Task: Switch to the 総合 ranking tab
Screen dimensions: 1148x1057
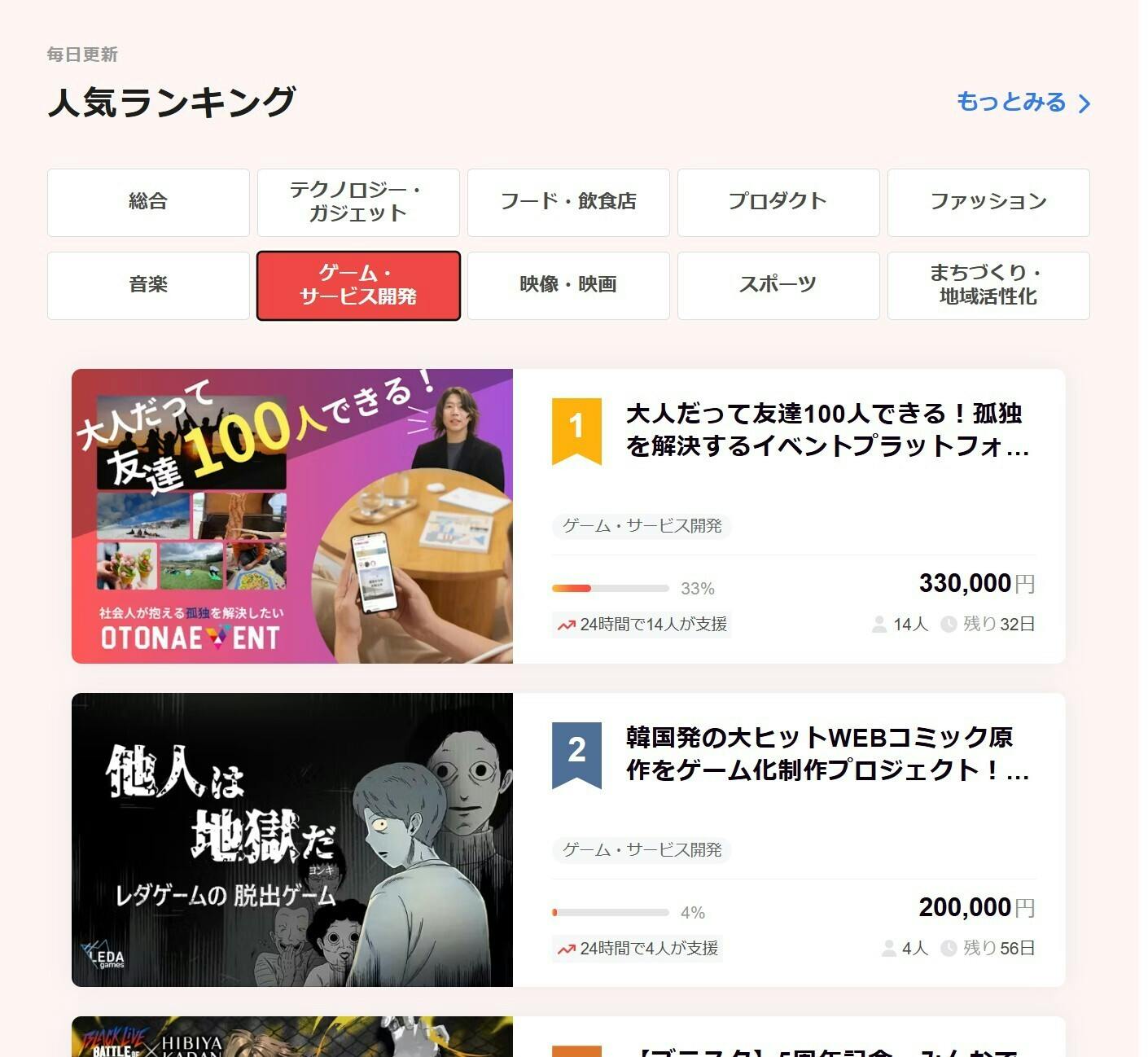Action: [148, 202]
